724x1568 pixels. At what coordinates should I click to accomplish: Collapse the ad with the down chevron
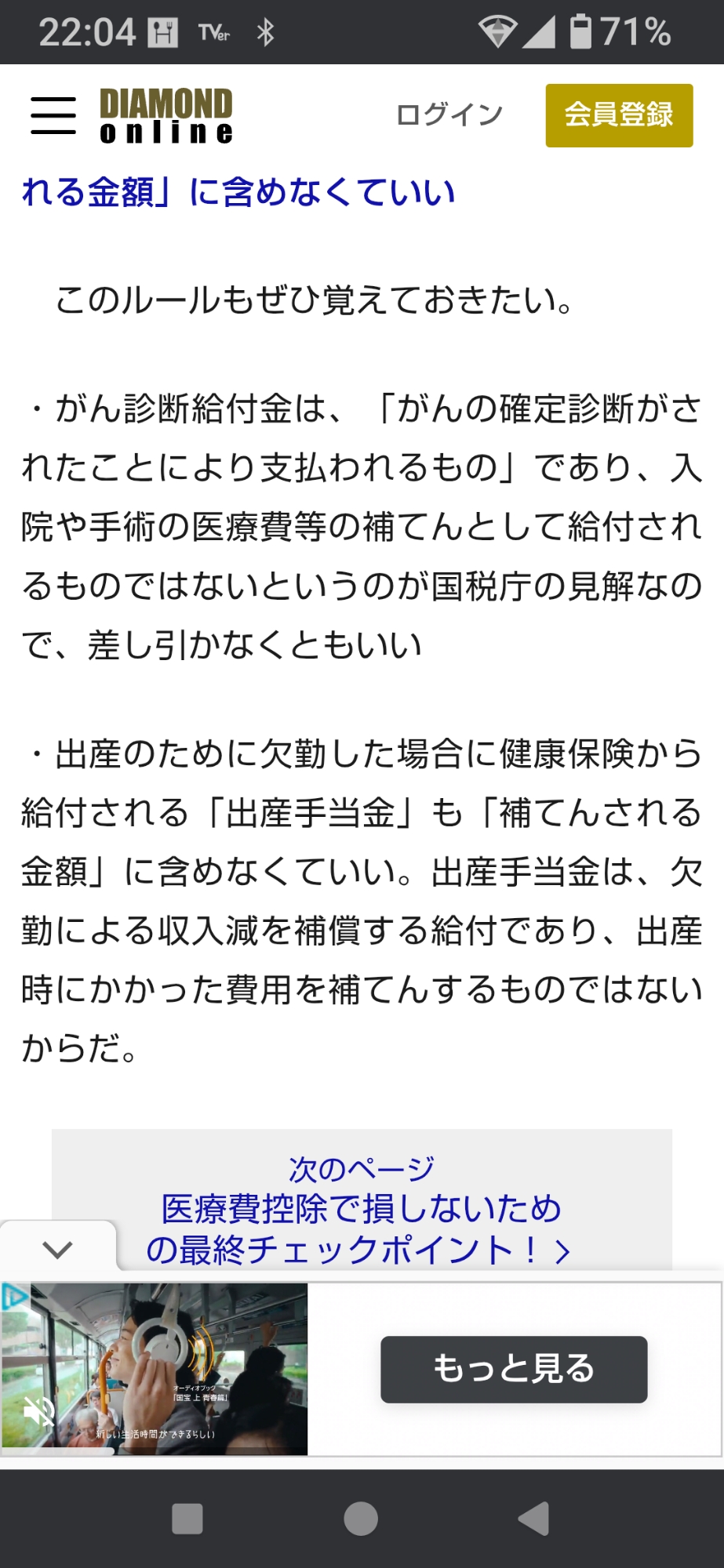point(57,1249)
